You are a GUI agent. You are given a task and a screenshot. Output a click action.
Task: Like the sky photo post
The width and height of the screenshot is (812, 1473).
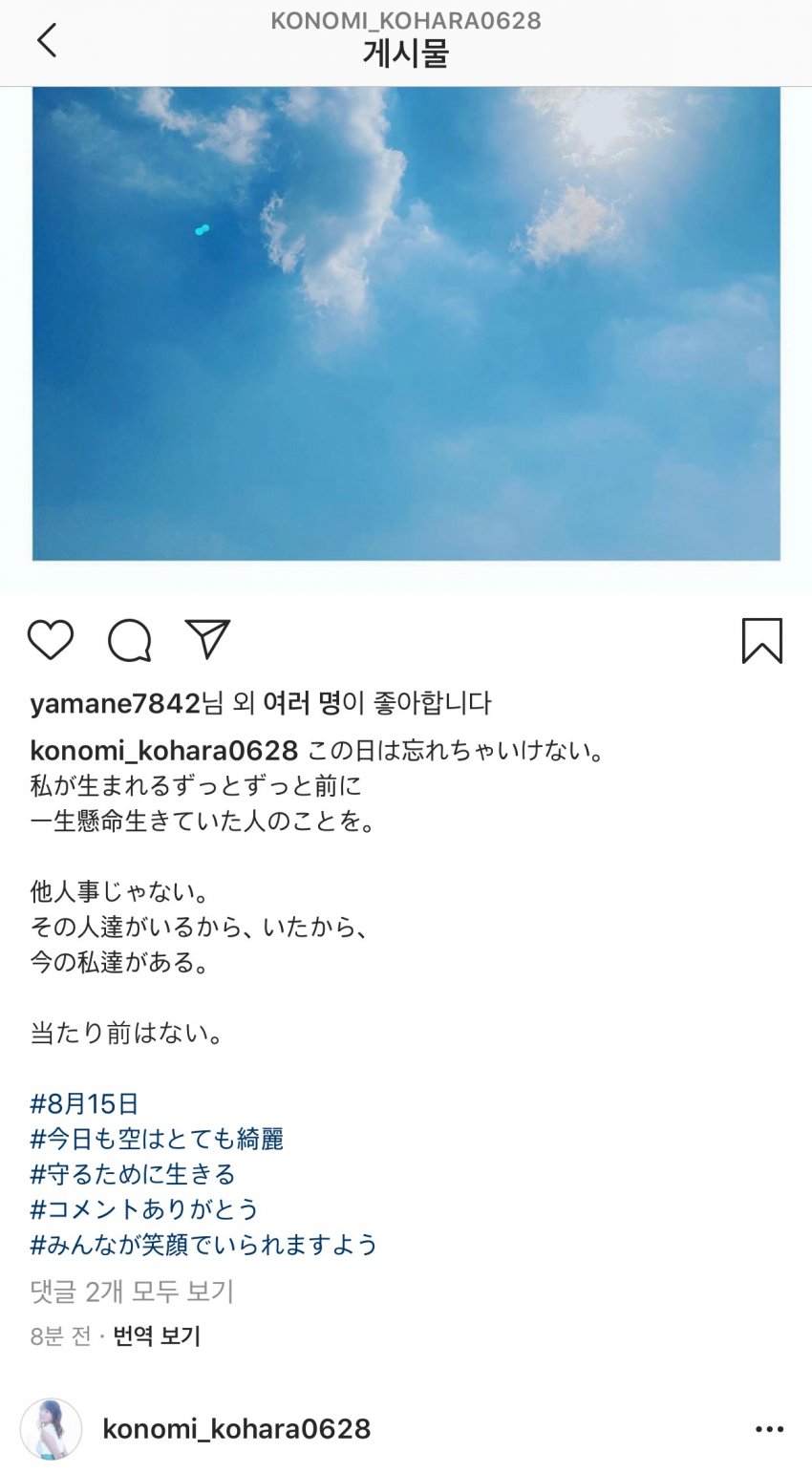click(51, 640)
